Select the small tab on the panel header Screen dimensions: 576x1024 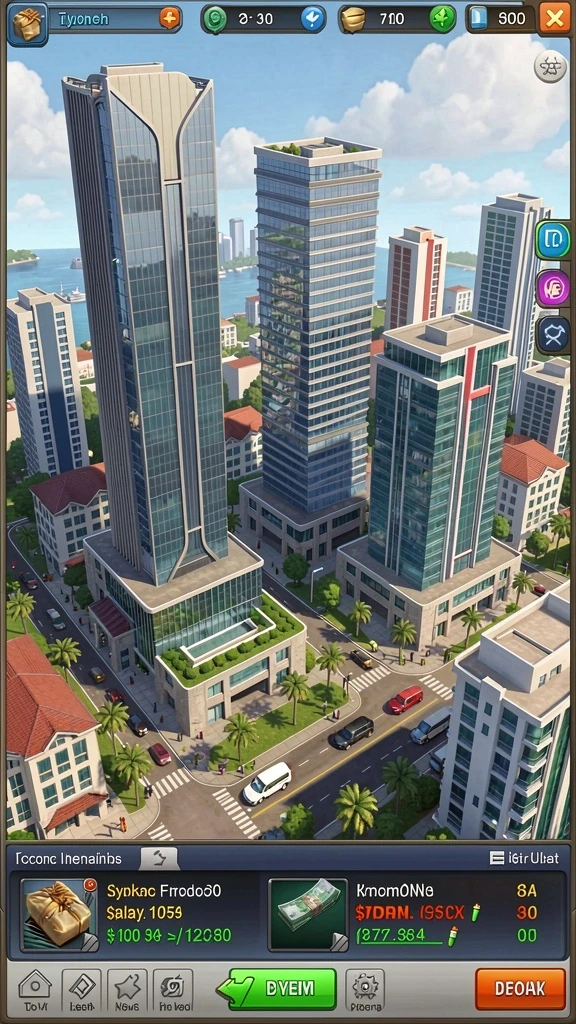point(159,858)
